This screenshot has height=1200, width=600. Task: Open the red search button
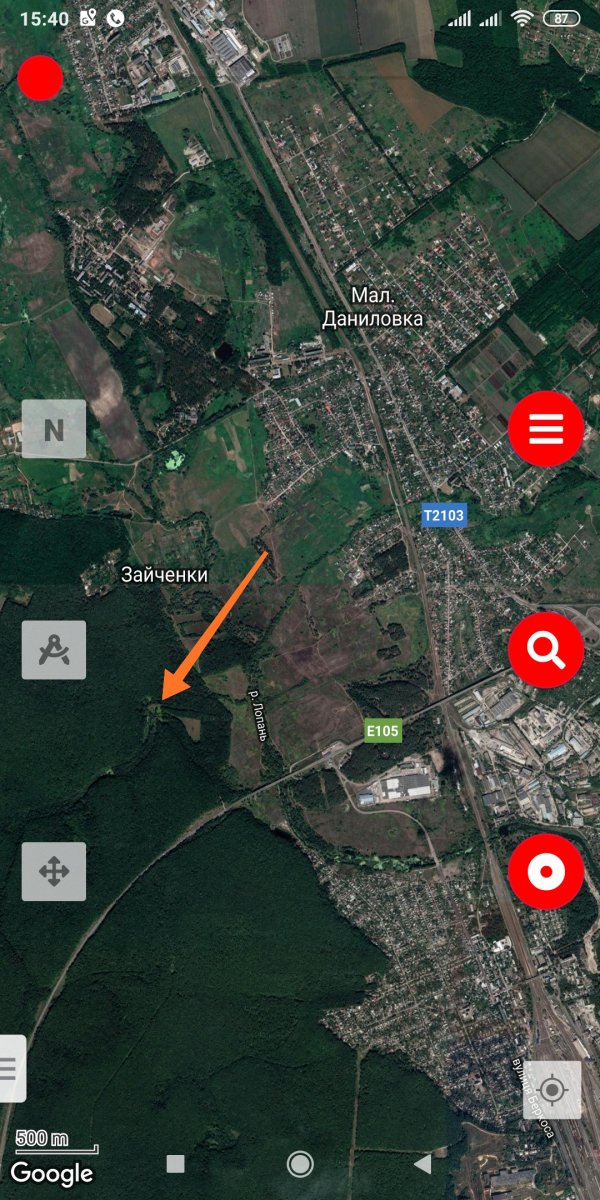546,651
